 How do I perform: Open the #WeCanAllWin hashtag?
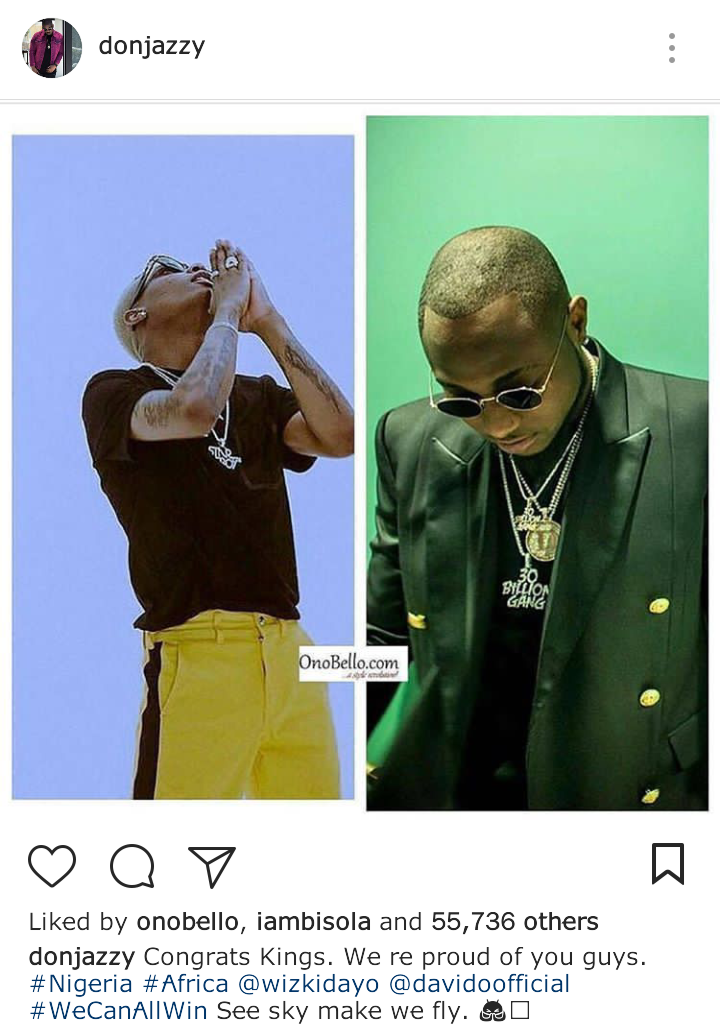click(x=118, y=1010)
